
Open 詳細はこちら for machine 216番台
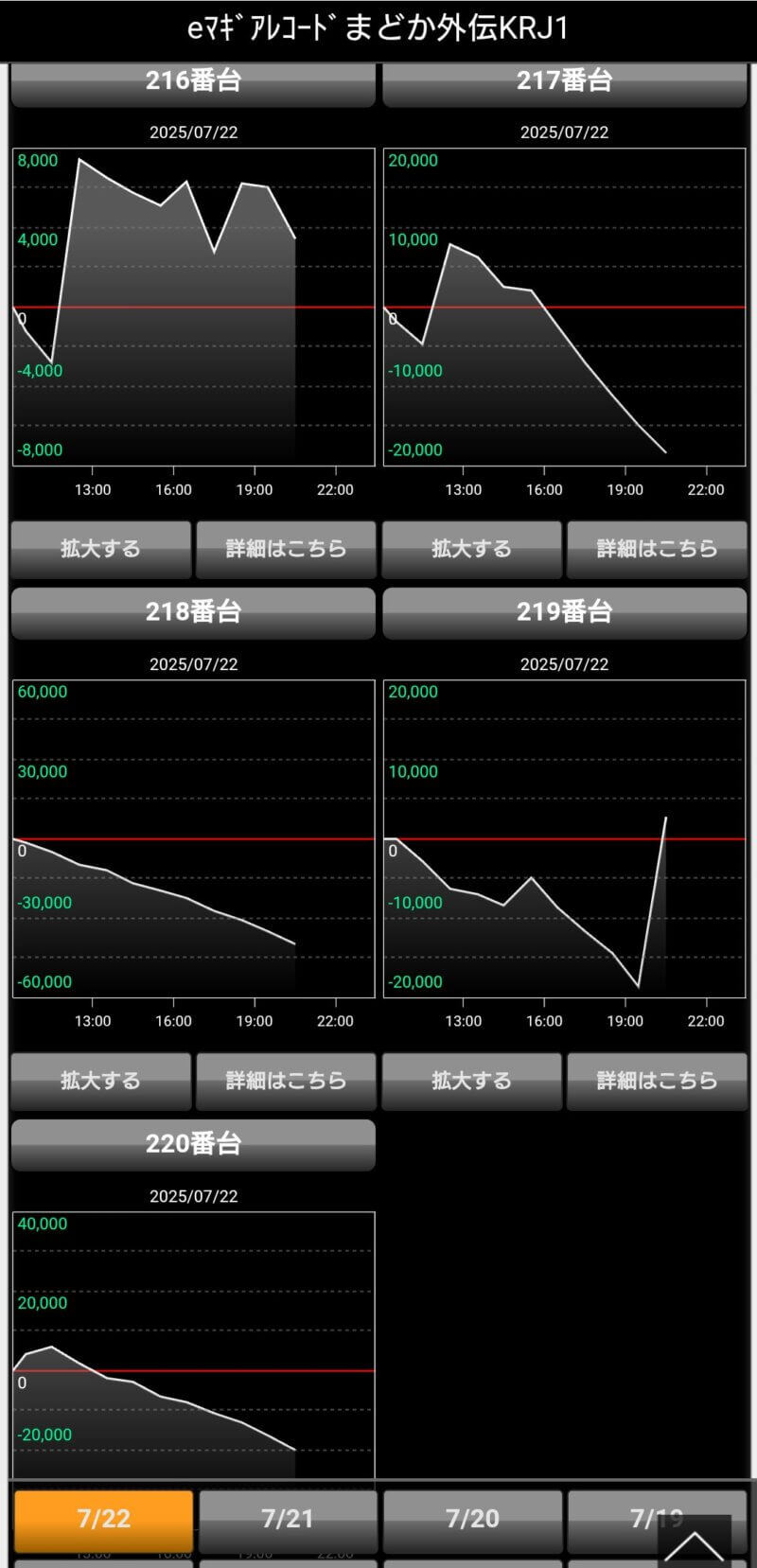(286, 549)
